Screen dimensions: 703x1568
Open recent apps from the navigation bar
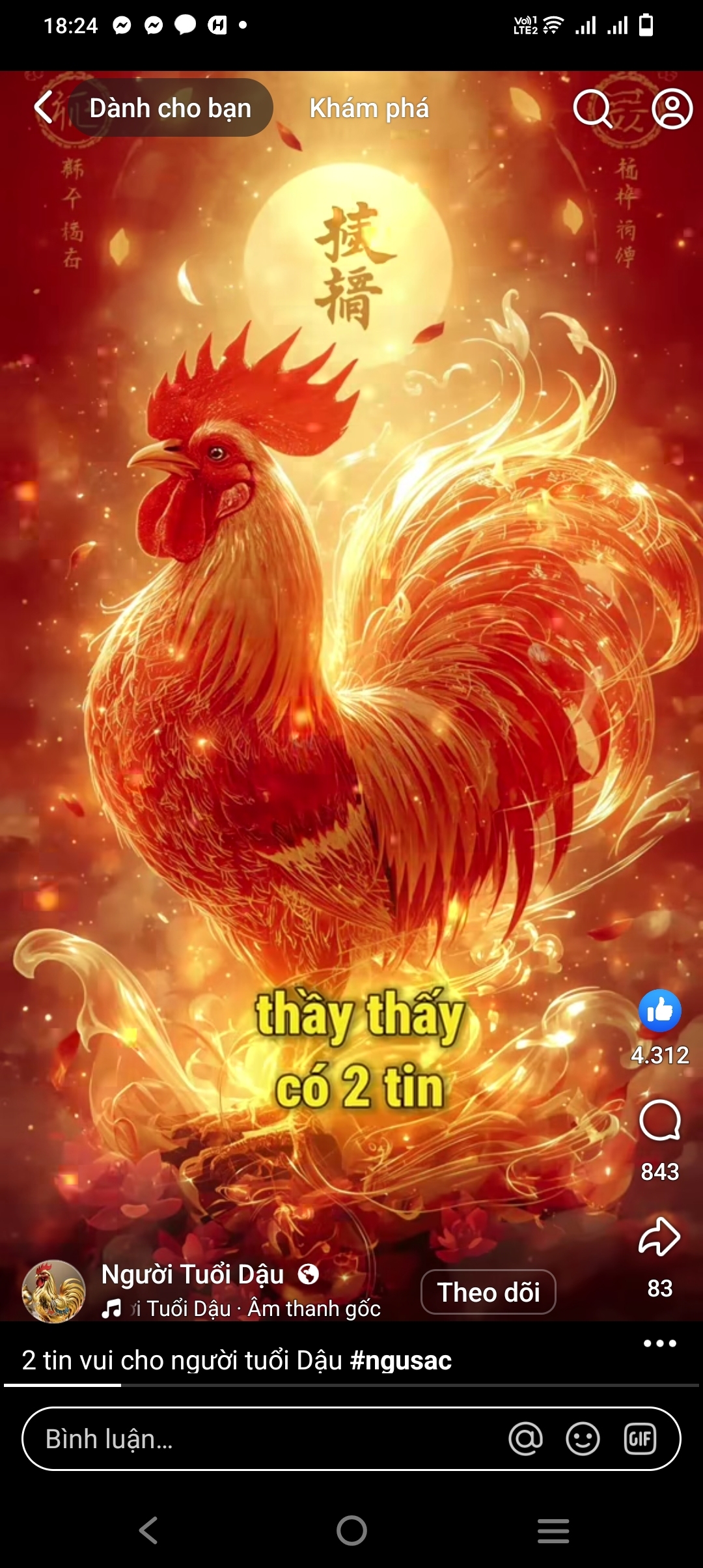[553, 1530]
